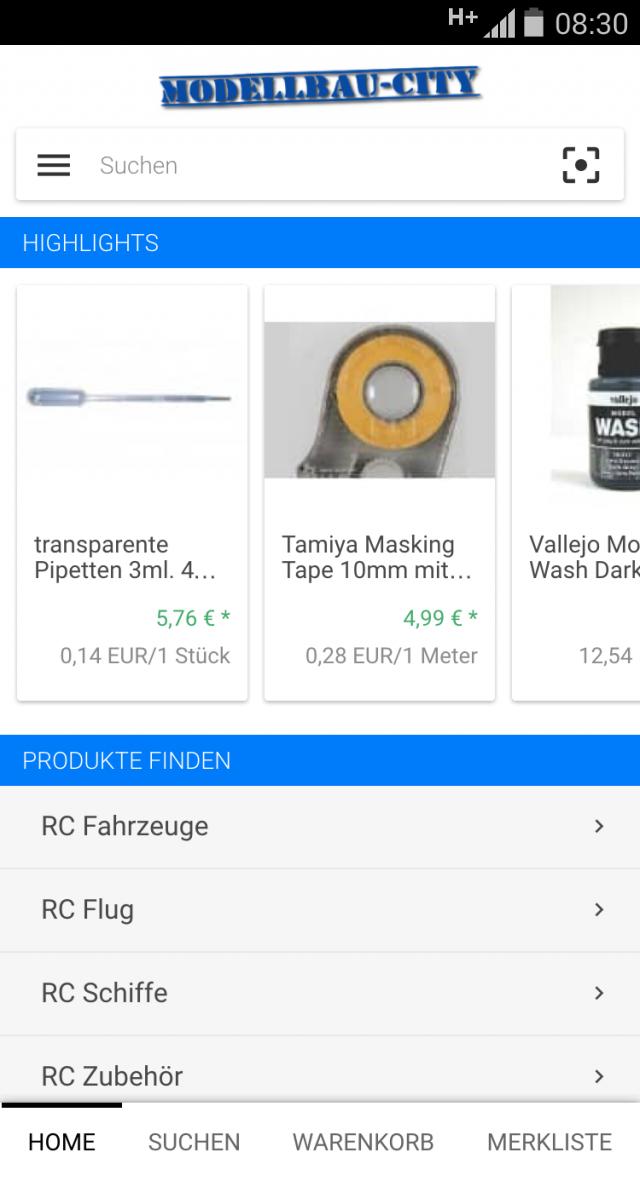Go to the RC Zubehör category
The width and height of the screenshot is (640, 1181).
320,1075
